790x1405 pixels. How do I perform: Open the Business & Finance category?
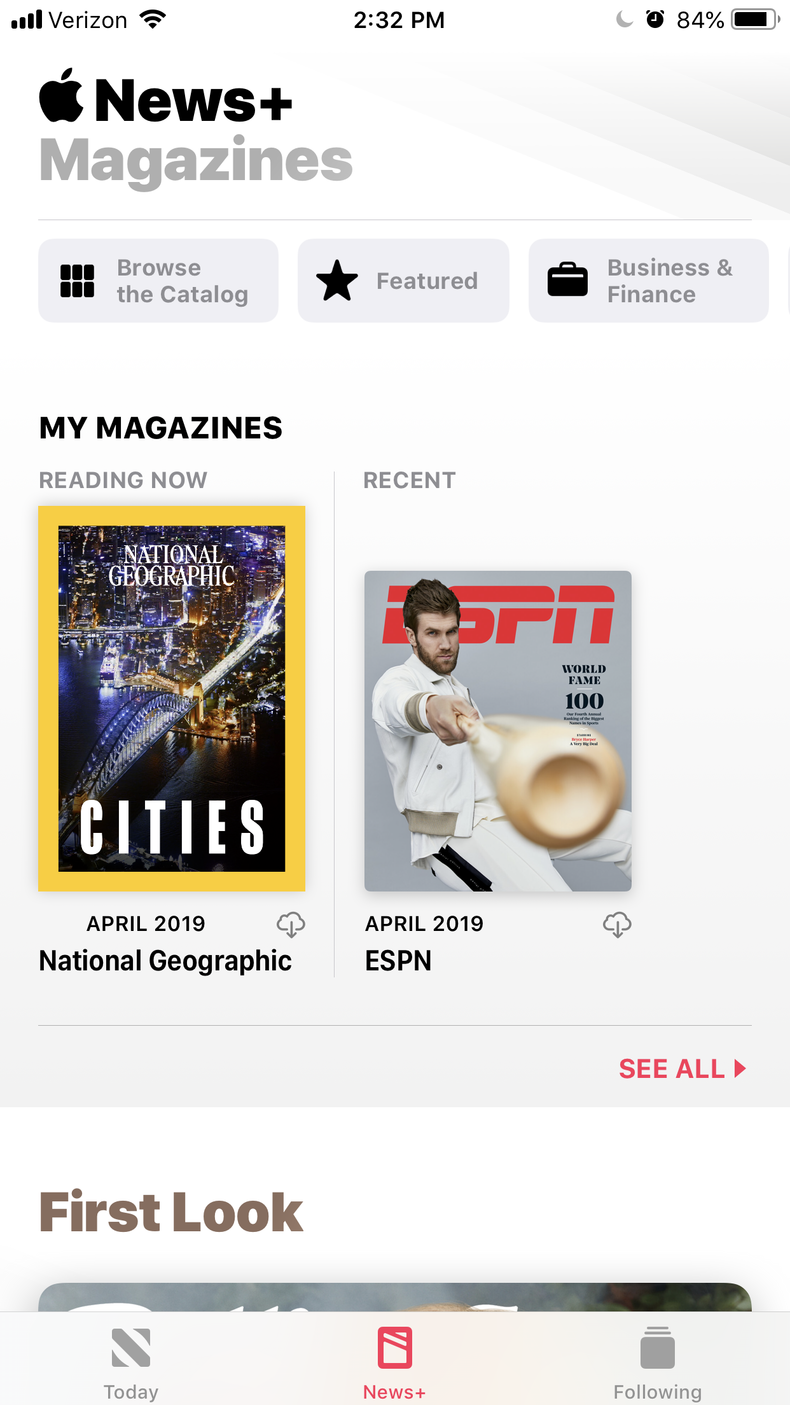pos(648,281)
